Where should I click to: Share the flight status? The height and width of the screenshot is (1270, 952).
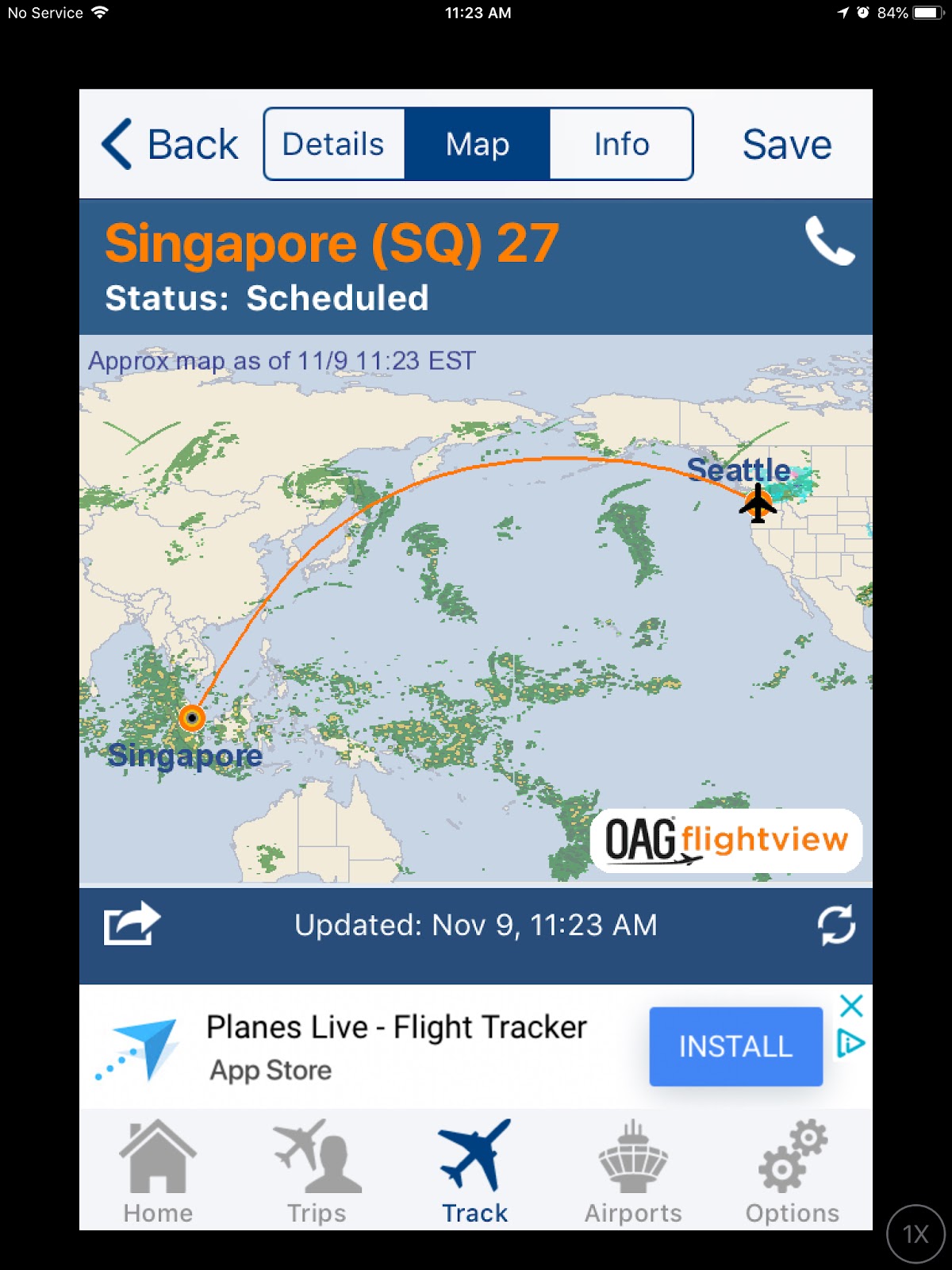click(132, 925)
